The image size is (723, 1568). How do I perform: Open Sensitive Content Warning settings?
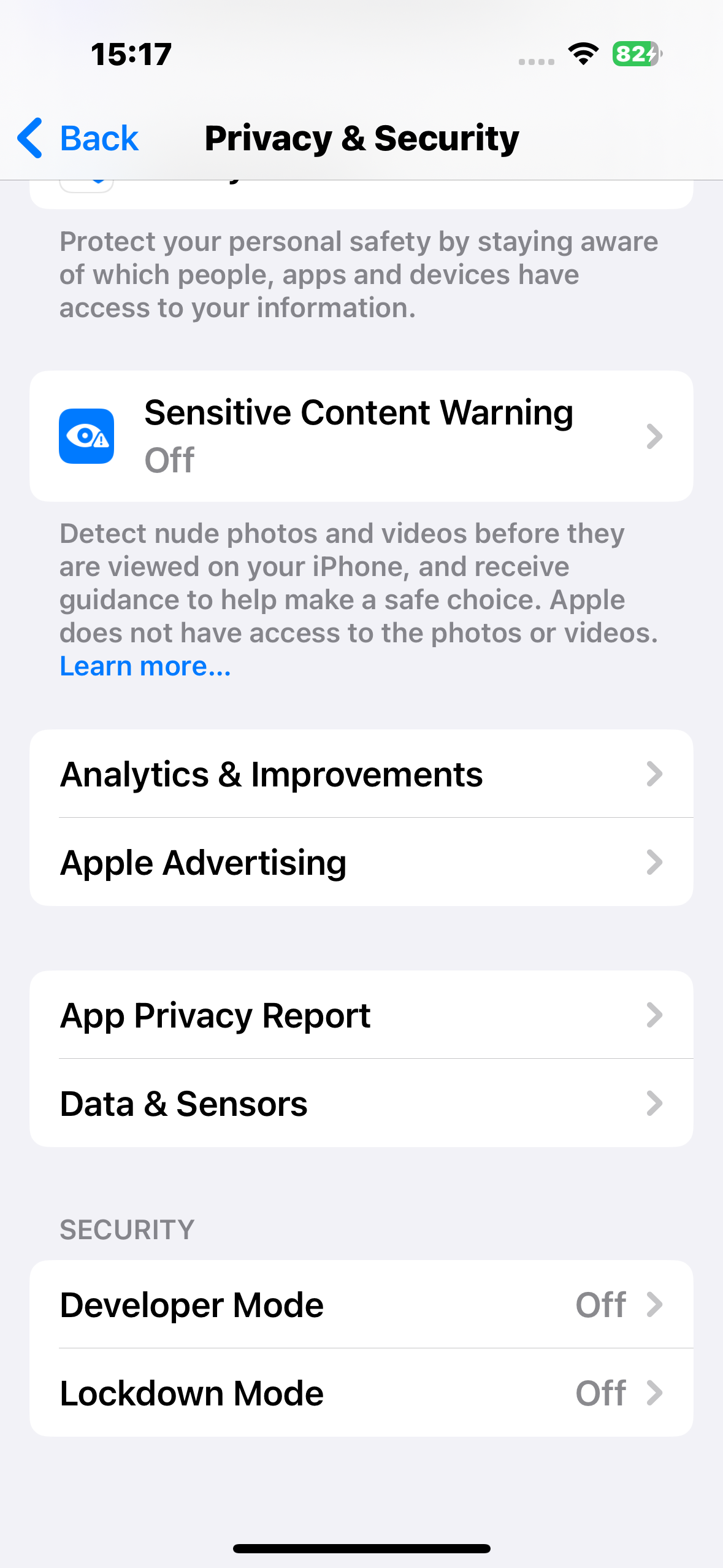coord(361,436)
